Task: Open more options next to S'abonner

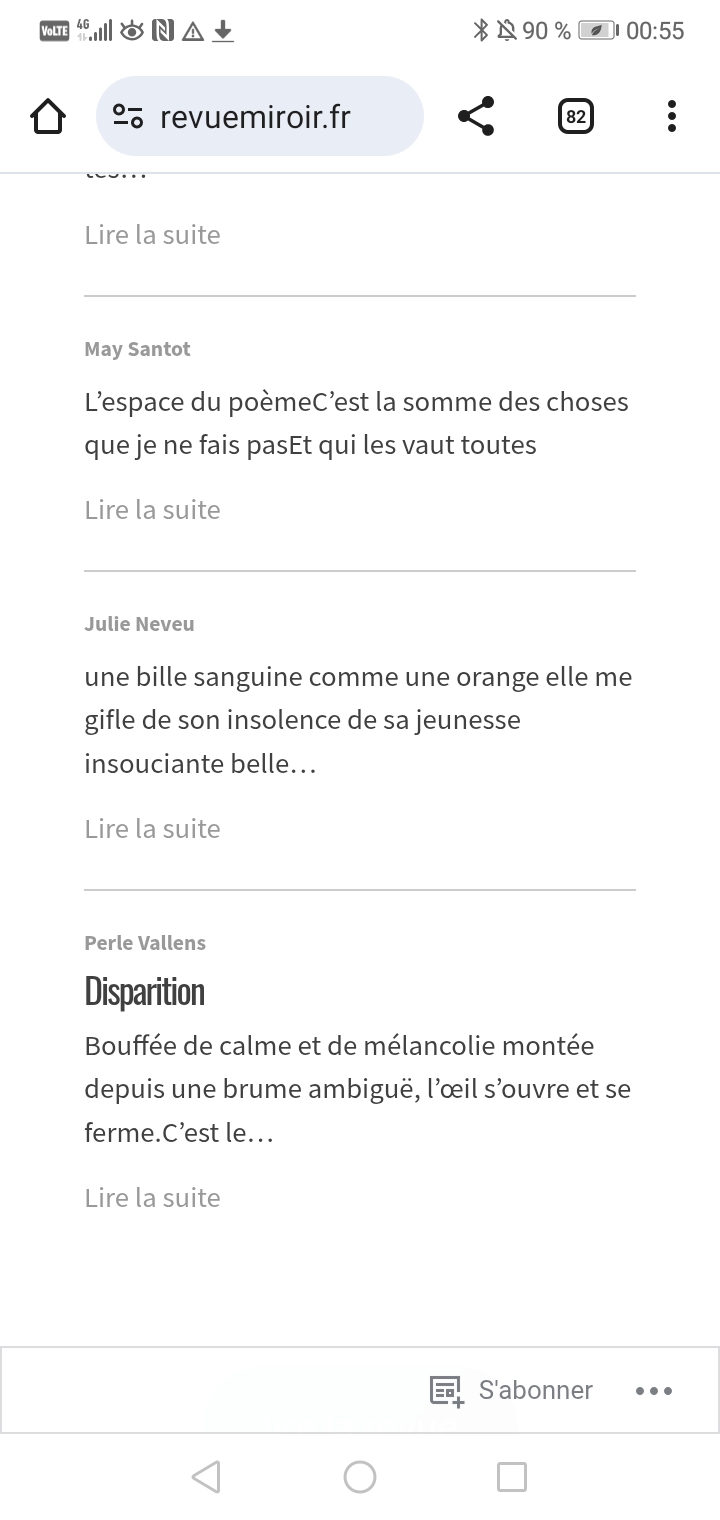Action: [654, 1390]
